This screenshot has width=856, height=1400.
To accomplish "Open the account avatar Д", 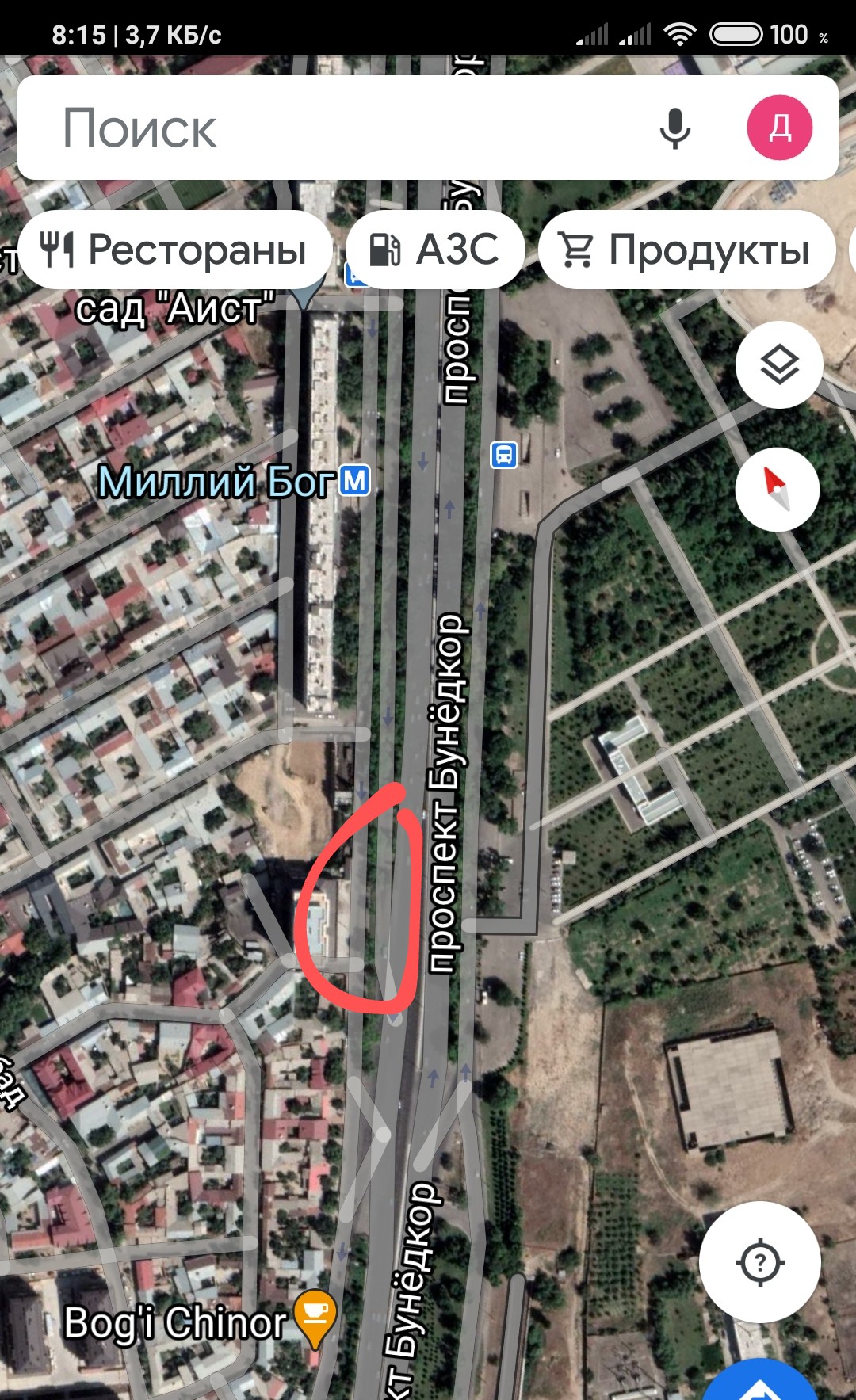I will coord(779,128).
